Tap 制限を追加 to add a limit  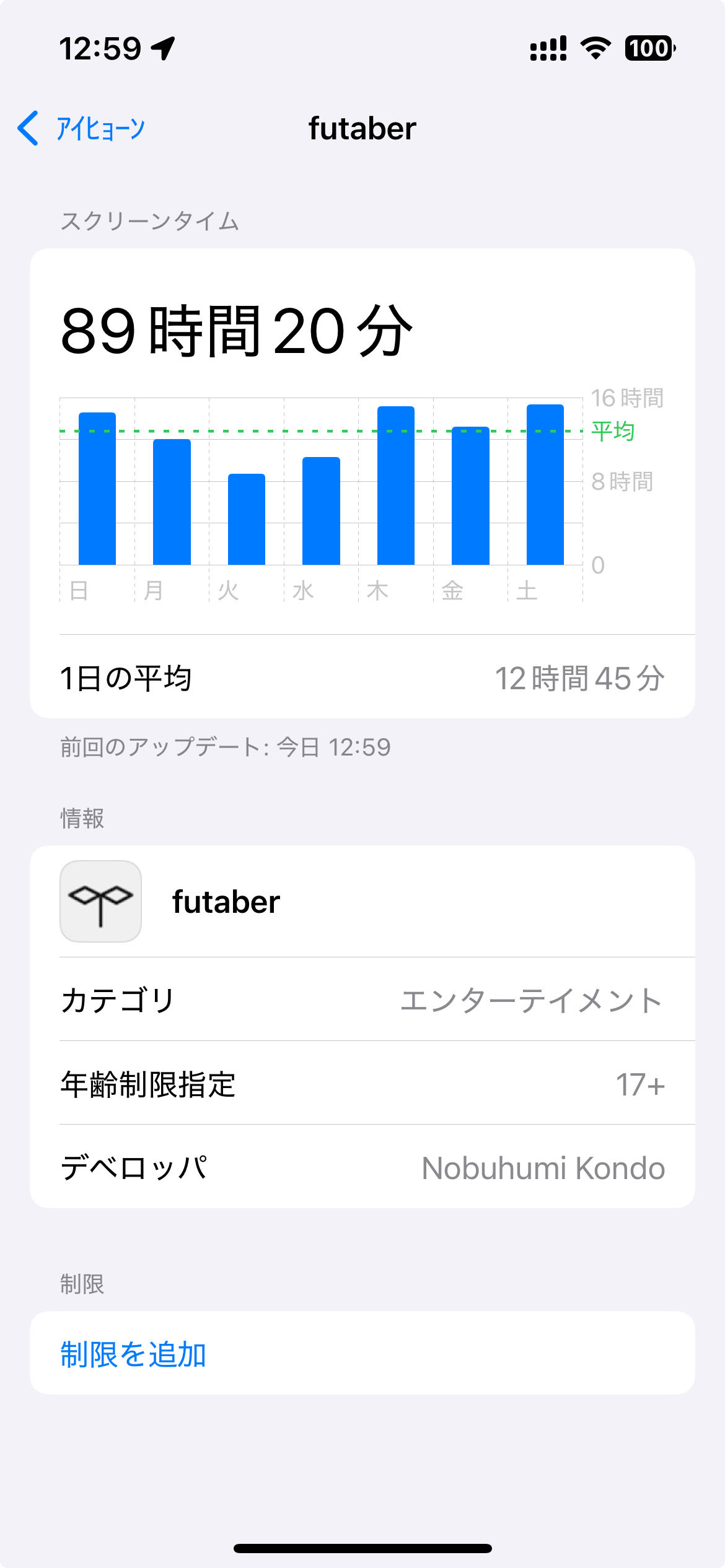click(362, 1354)
